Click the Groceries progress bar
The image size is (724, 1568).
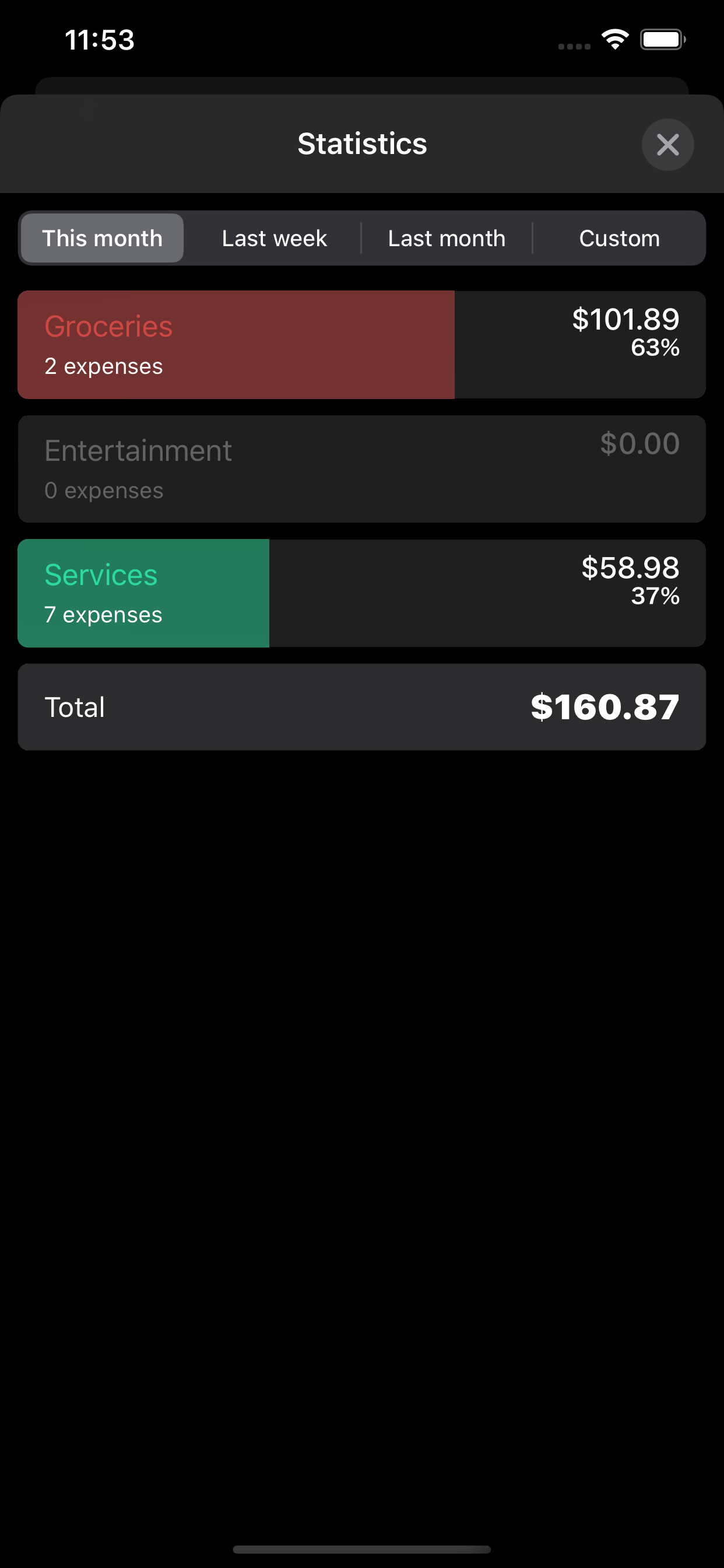click(x=237, y=345)
